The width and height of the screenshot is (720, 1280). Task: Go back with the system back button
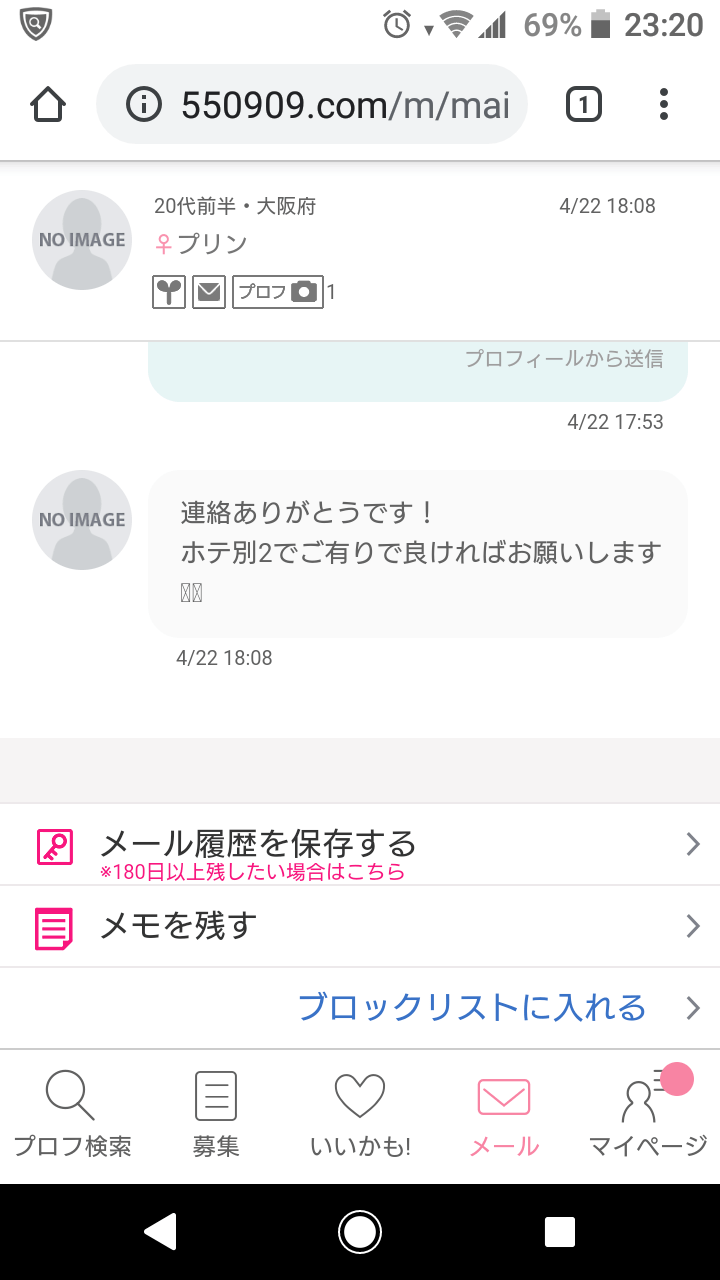160,1232
